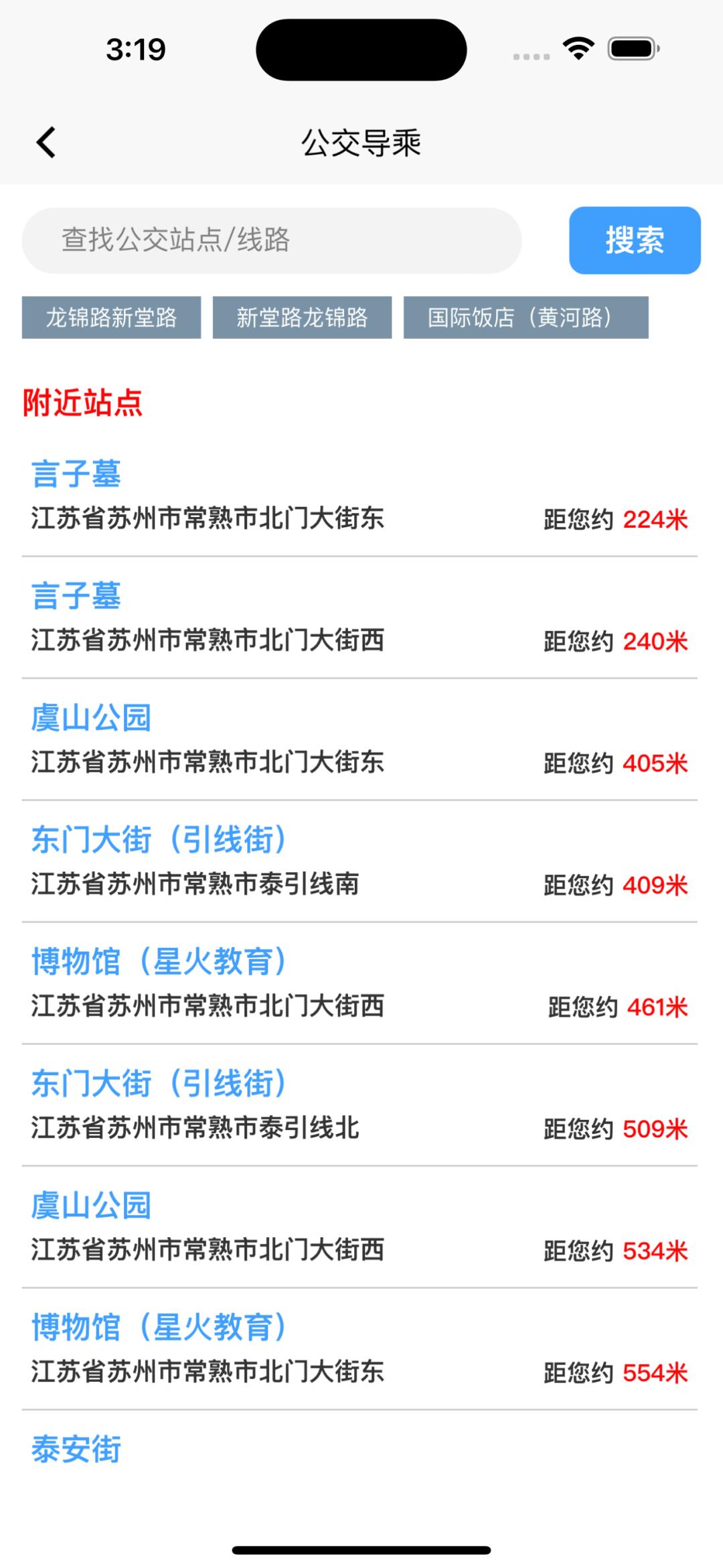Tap the blue 搜索 button
Viewport: 723px width, 1568px height.
pos(634,240)
